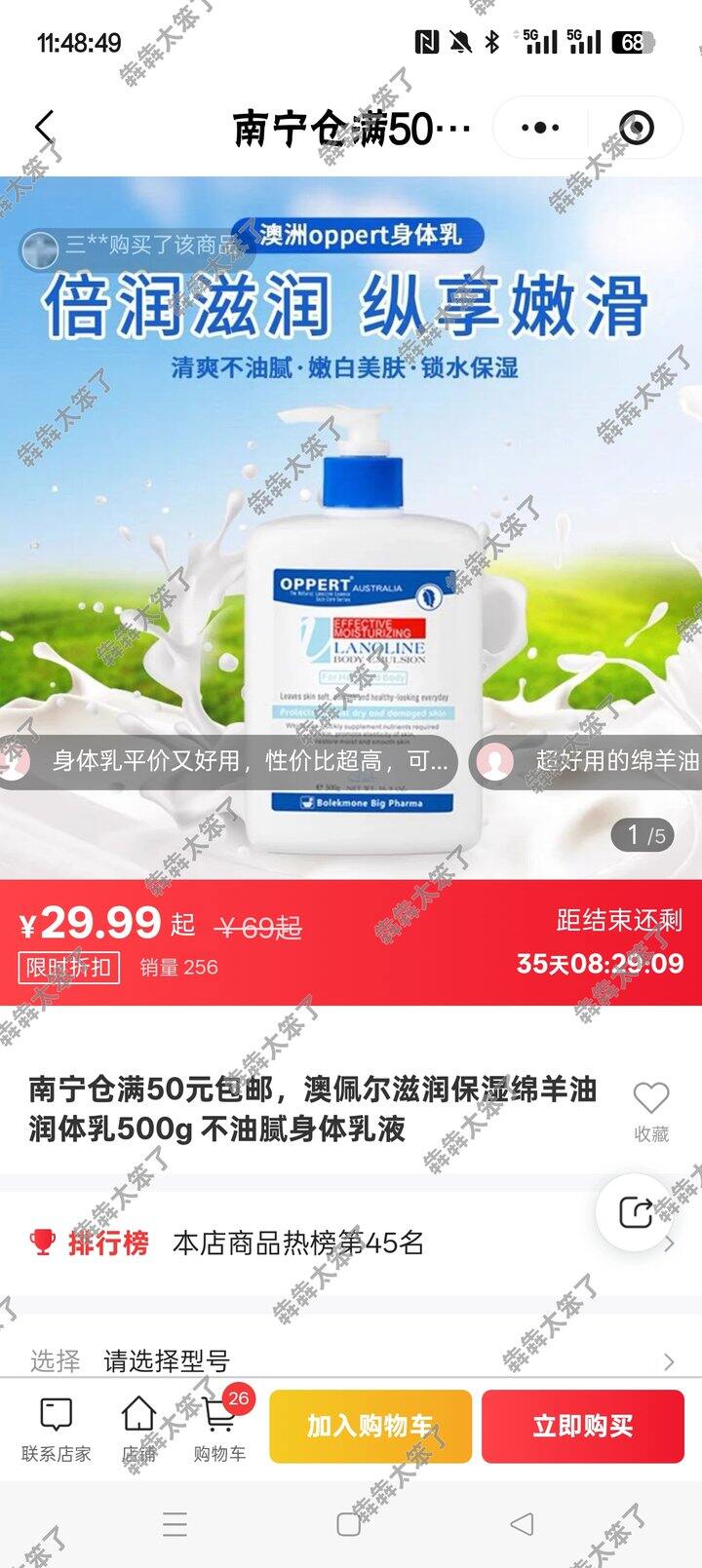Contact the seller via 联系店家
This screenshot has height=1568, width=702.
coord(57,1430)
